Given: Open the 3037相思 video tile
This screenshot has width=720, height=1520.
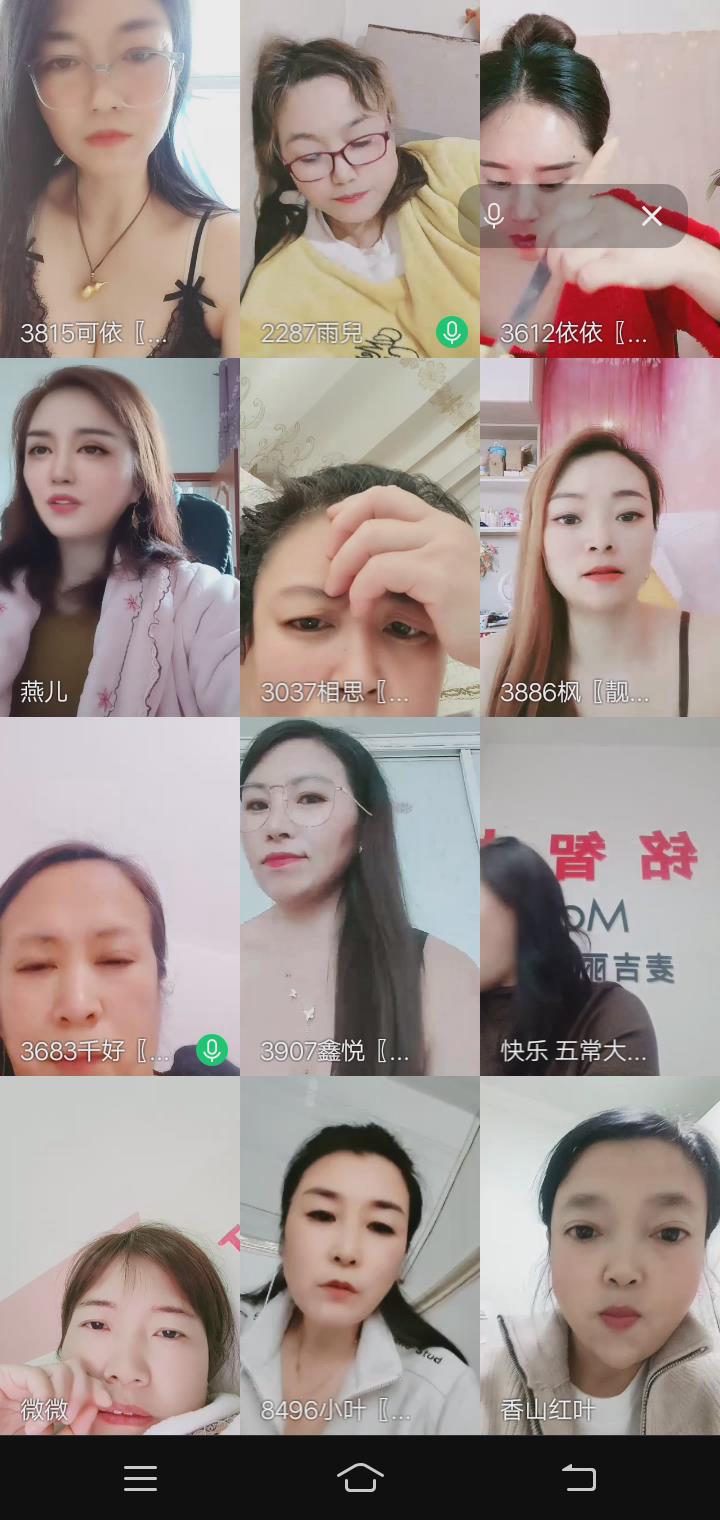Looking at the screenshot, I should tap(360, 537).
